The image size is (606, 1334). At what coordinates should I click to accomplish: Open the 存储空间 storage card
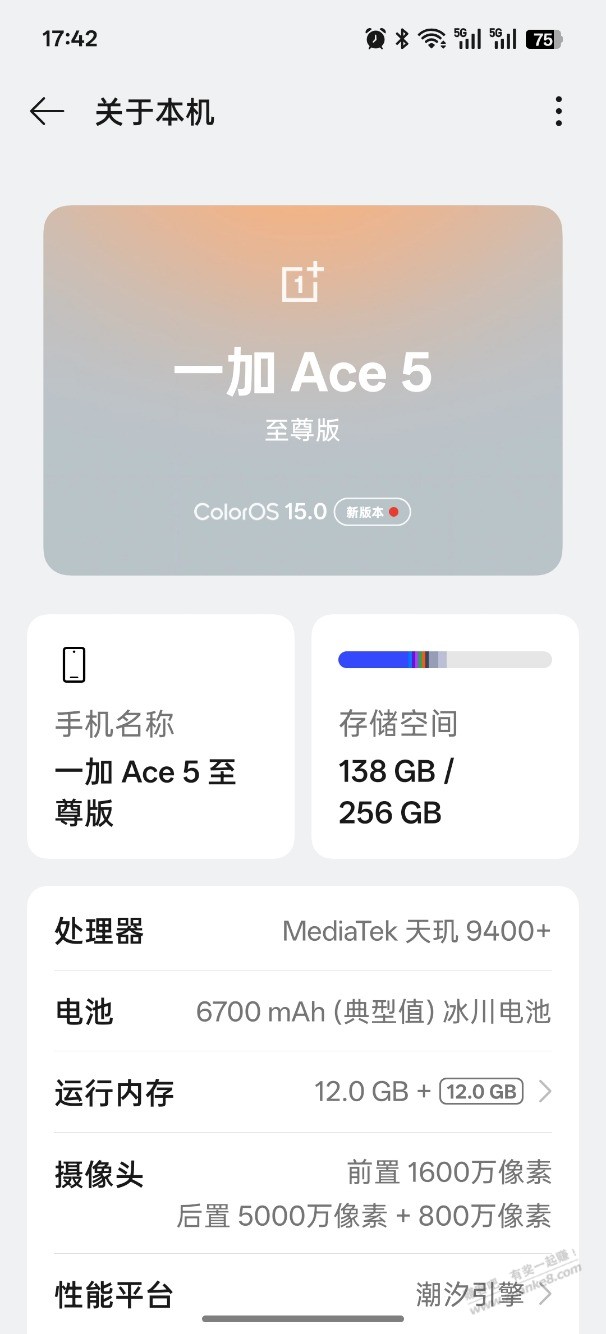click(x=445, y=737)
